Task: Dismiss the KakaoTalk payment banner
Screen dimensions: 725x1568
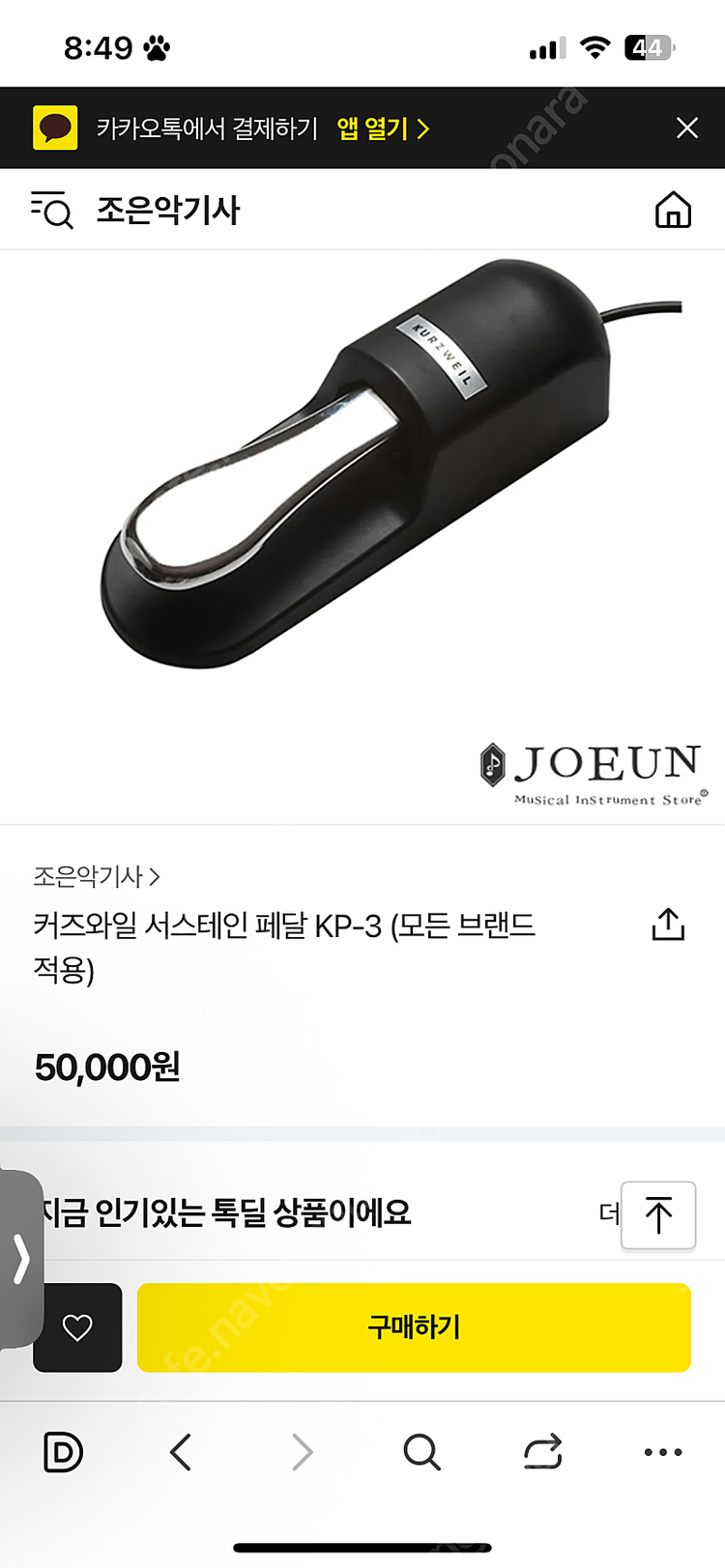Action: (x=686, y=128)
